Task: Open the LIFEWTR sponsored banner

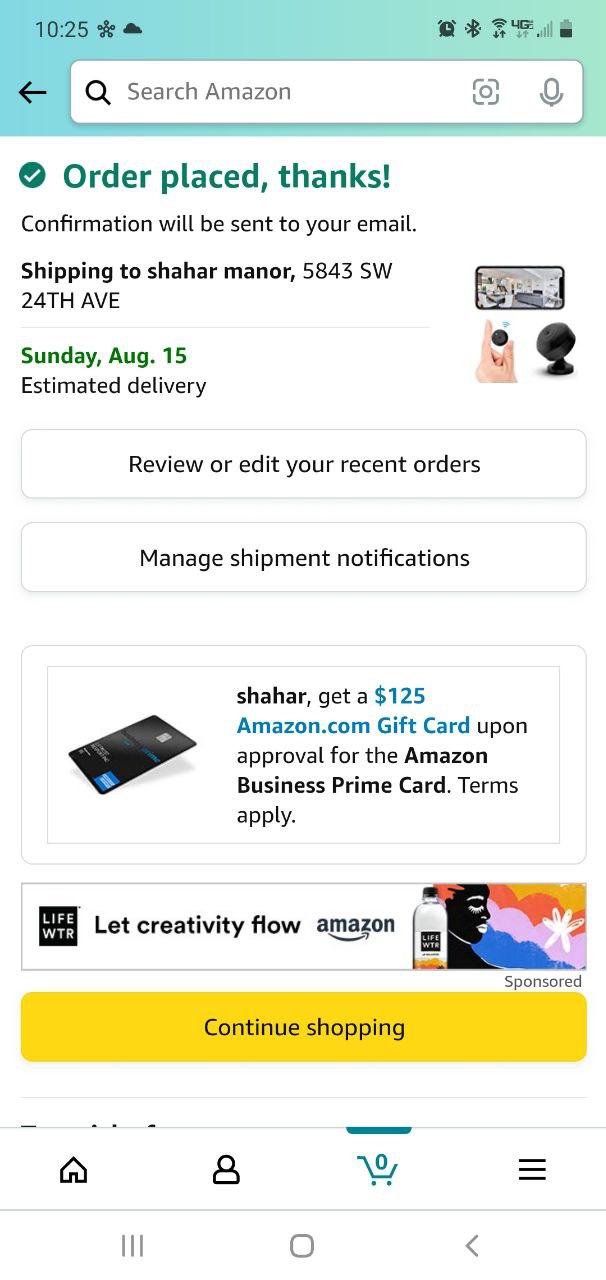Action: (303, 926)
